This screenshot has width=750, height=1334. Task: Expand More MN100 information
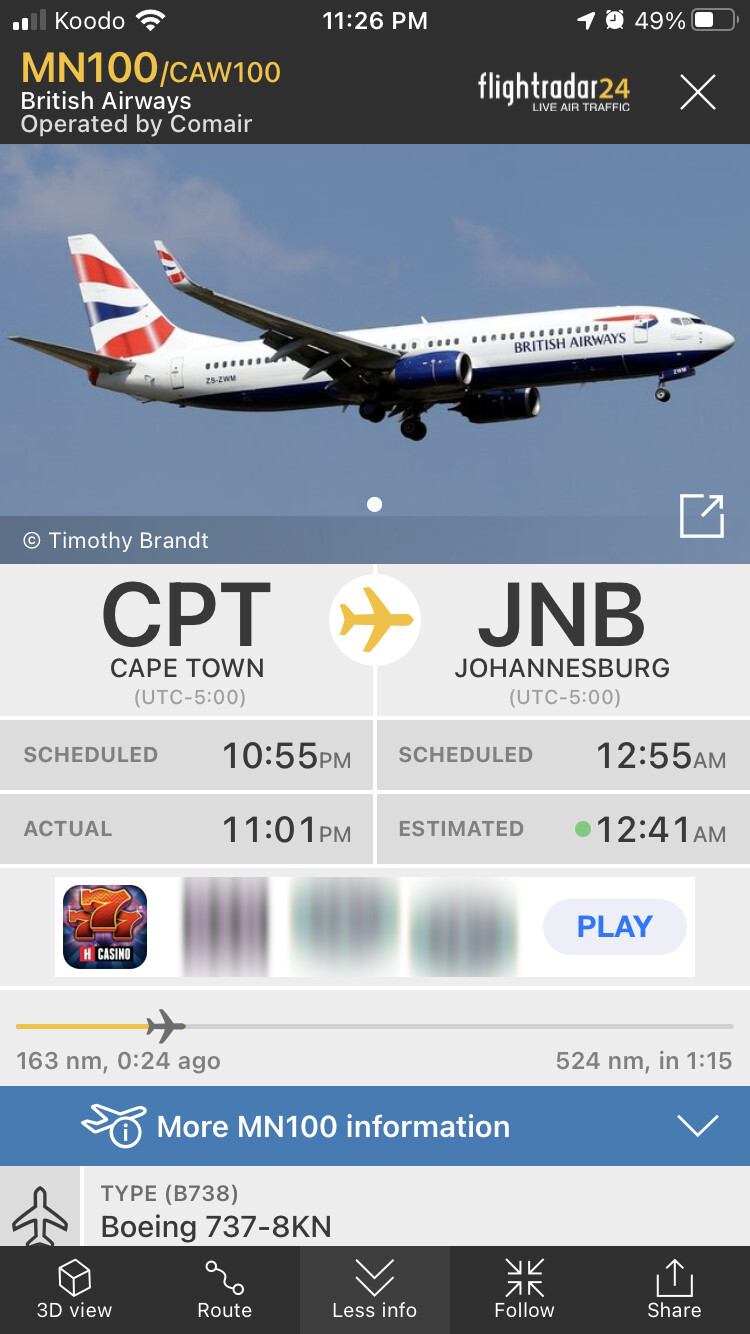click(375, 1126)
